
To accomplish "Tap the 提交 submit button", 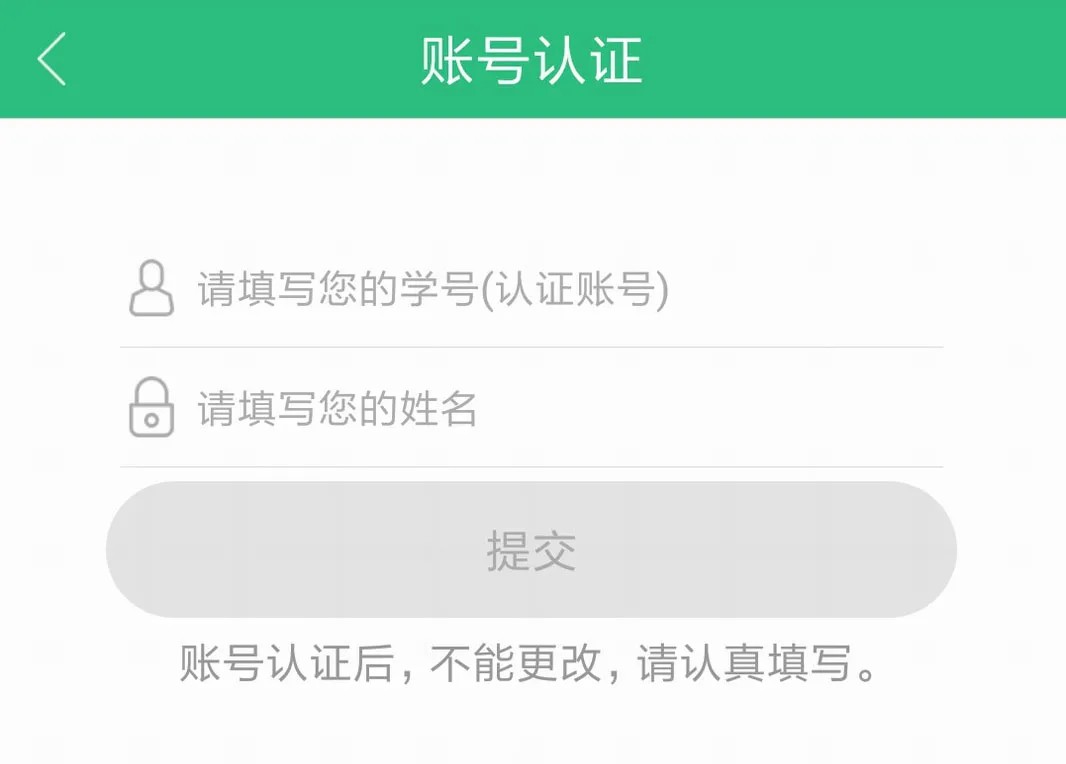I will pyautogui.click(x=531, y=550).
